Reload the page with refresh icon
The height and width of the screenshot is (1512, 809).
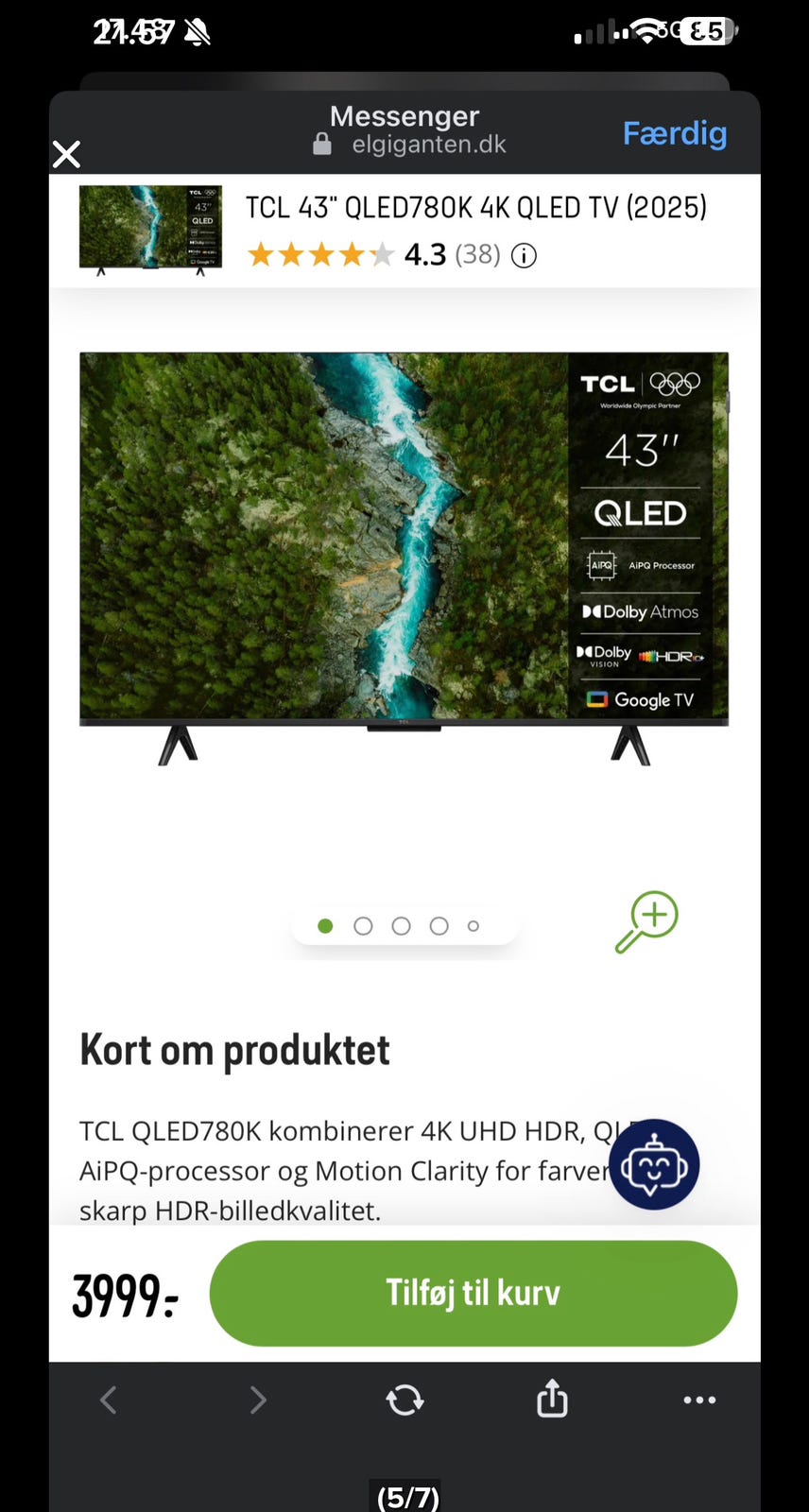(x=404, y=1400)
